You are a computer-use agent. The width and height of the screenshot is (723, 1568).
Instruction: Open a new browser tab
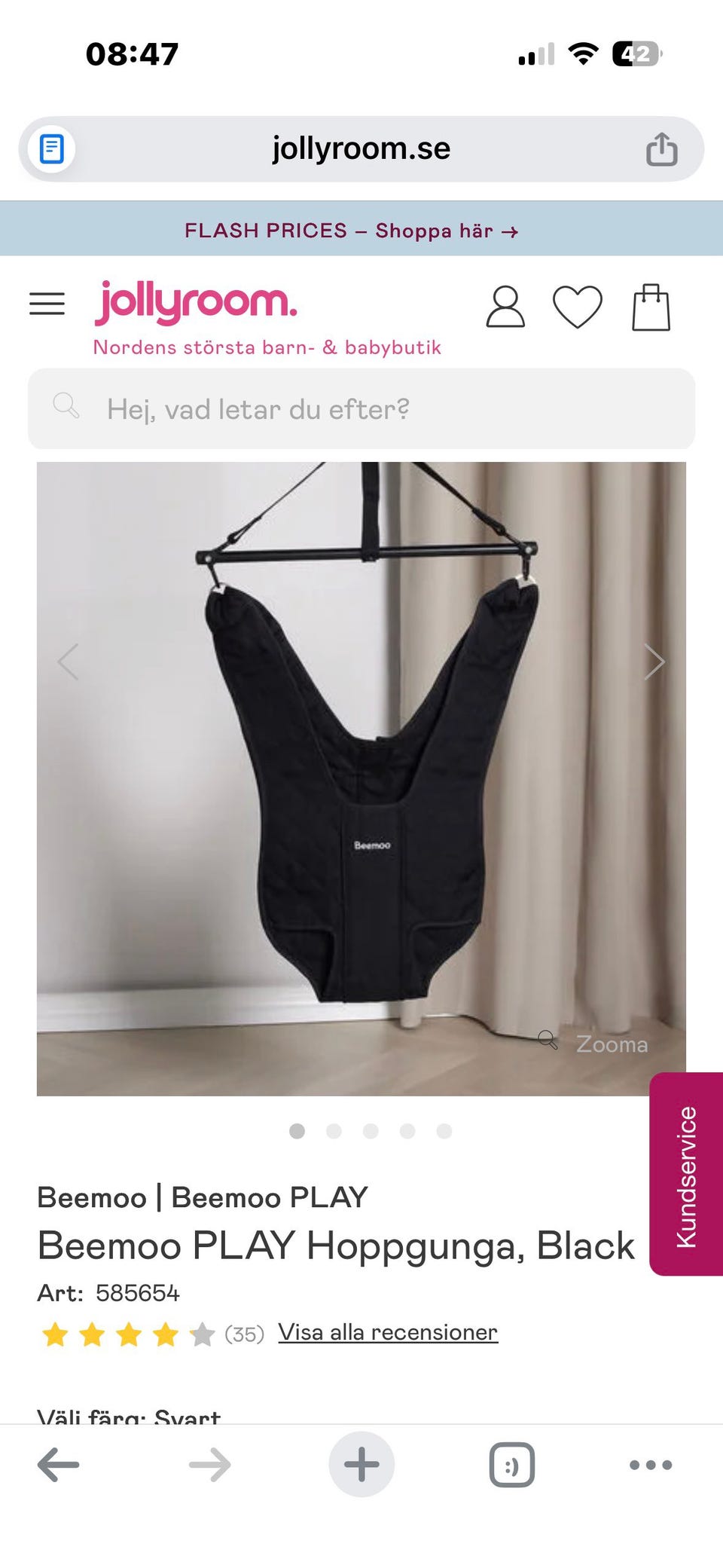coord(361,1464)
